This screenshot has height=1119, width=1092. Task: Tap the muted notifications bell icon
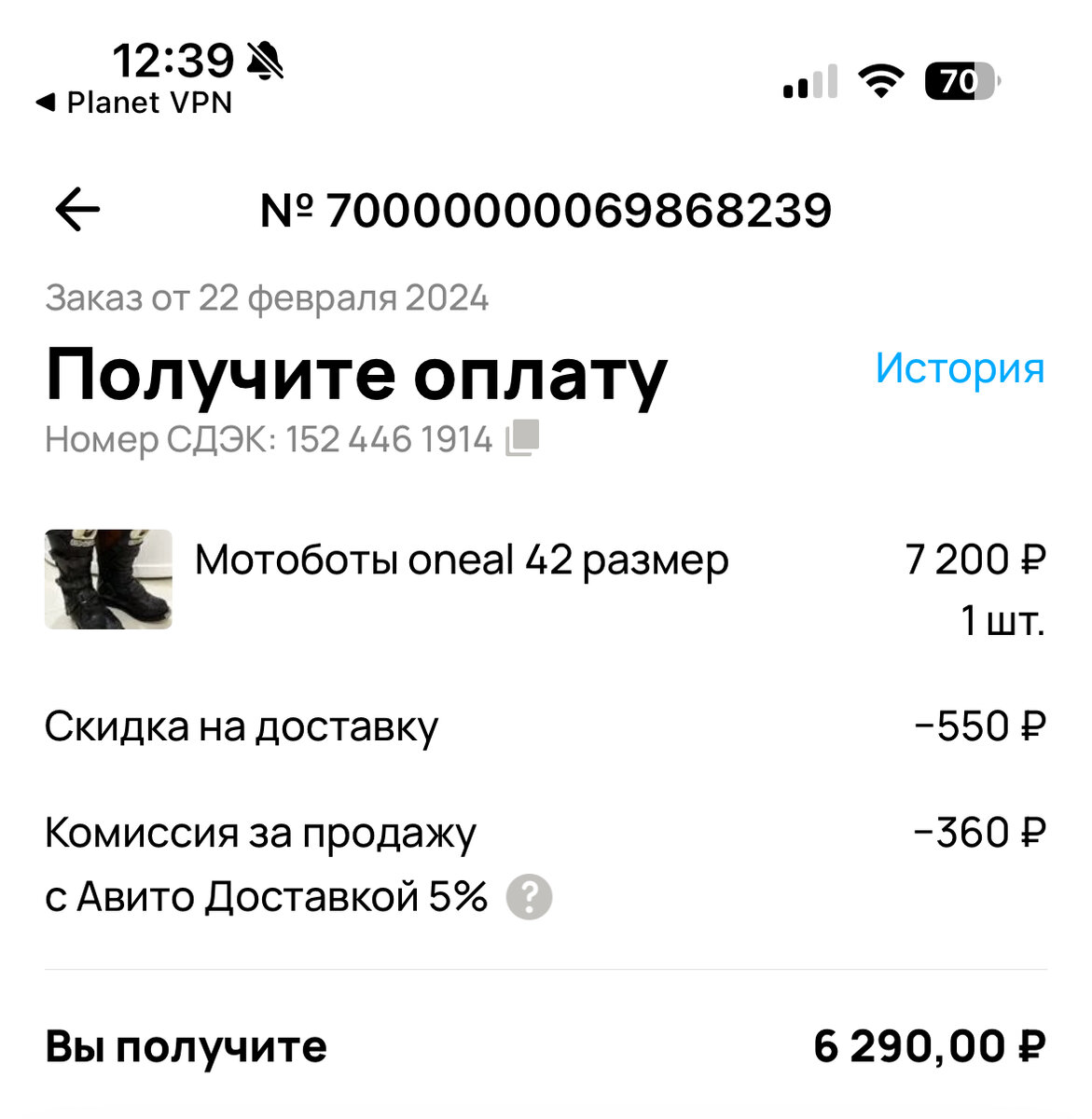pyautogui.click(x=264, y=58)
